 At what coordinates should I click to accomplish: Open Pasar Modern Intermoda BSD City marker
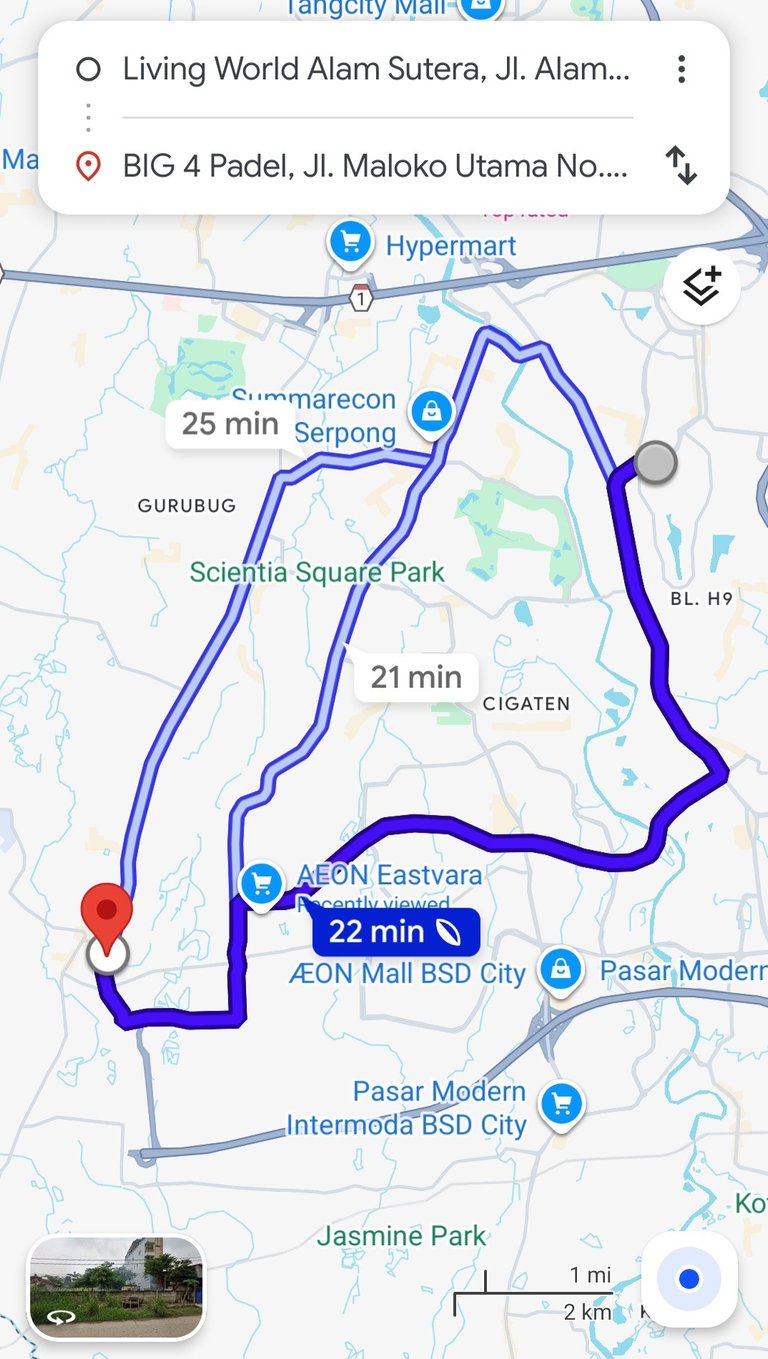561,1104
